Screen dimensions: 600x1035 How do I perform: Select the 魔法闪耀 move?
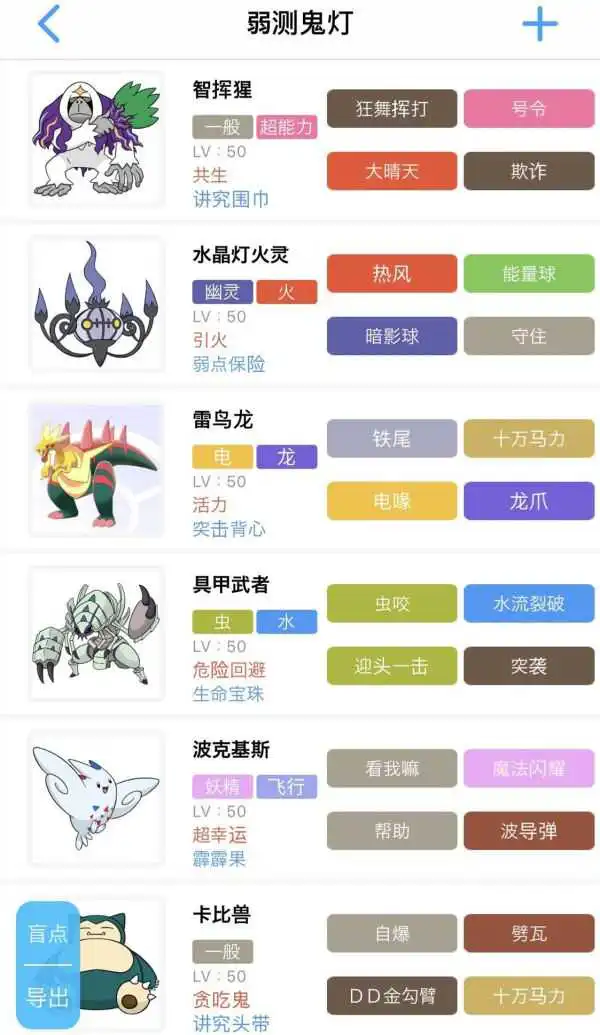[528, 768]
